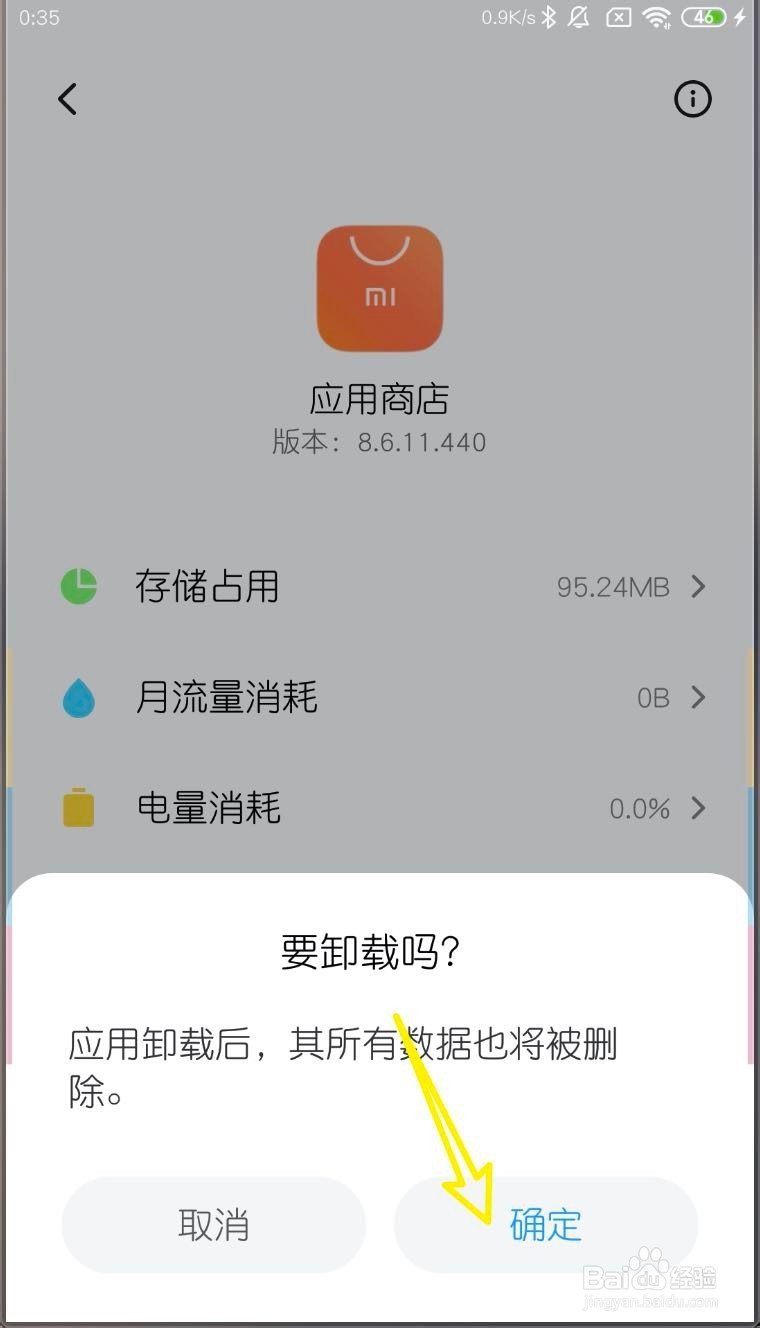Viewport: 760px width, 1328px height.
Task: Tap the Mi App Store orange icon
Action: [380, 288]
